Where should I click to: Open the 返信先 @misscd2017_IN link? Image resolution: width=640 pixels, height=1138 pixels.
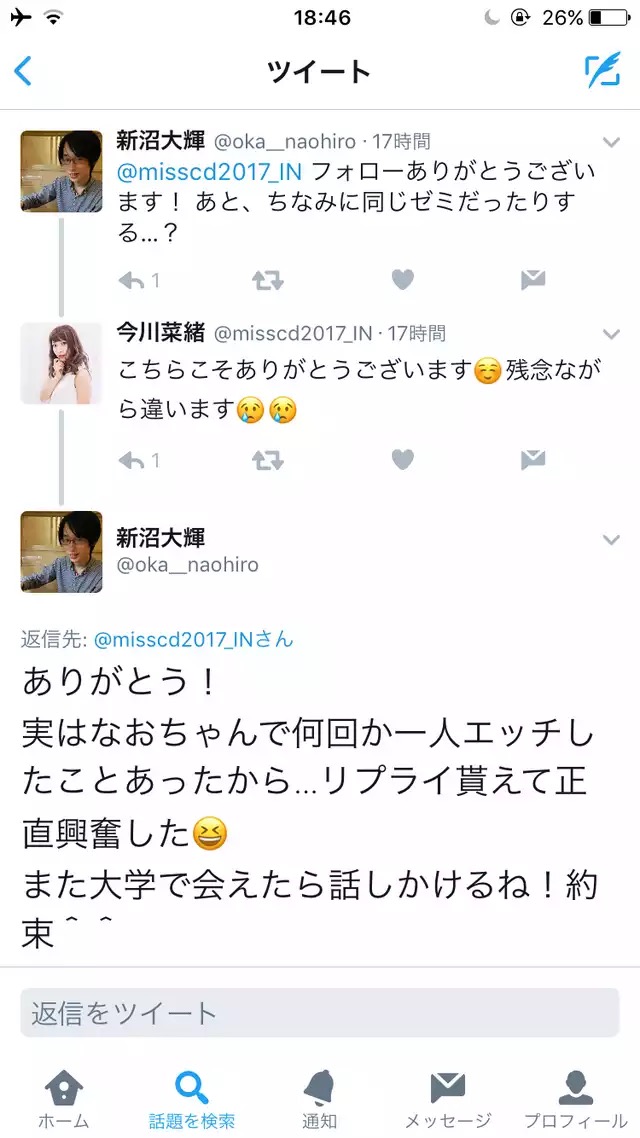[193, 639]
